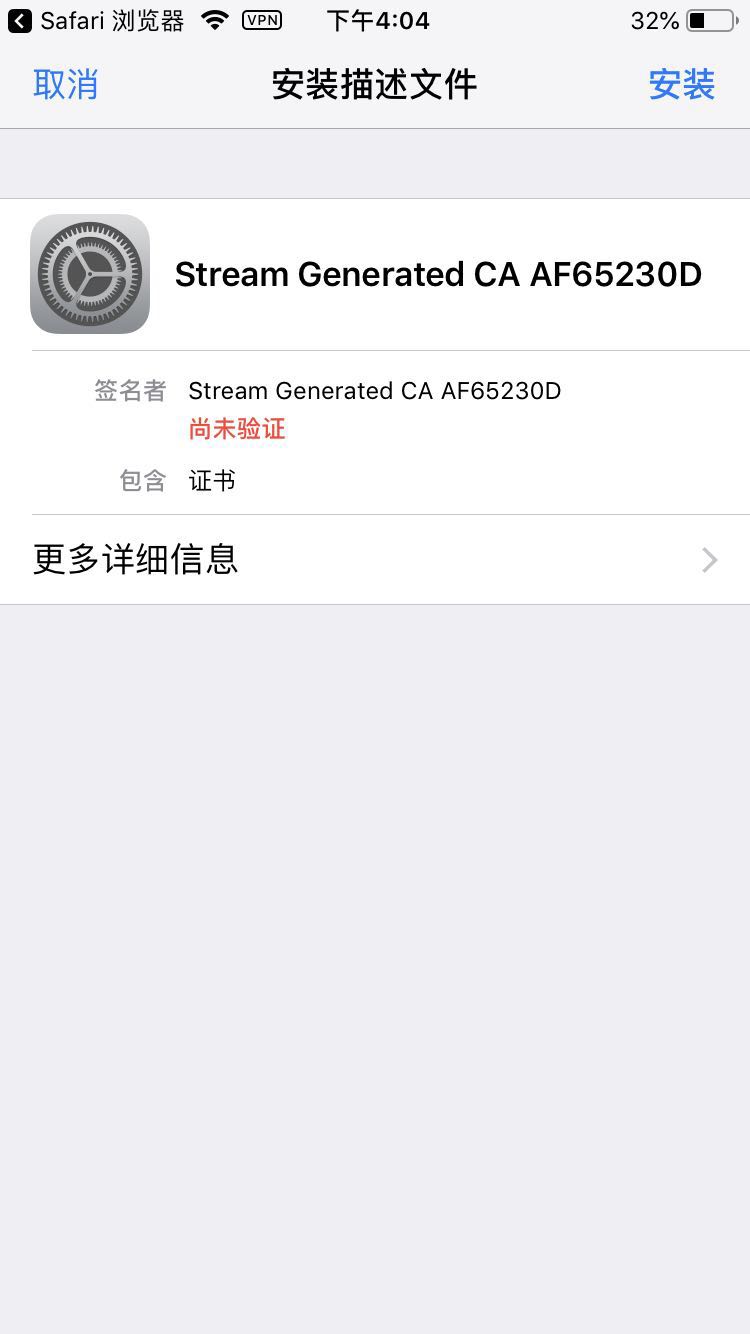This screenshot has height=1334, width=750.
Task: Tap the red 尚未验证 warning text
Action: 237,428
